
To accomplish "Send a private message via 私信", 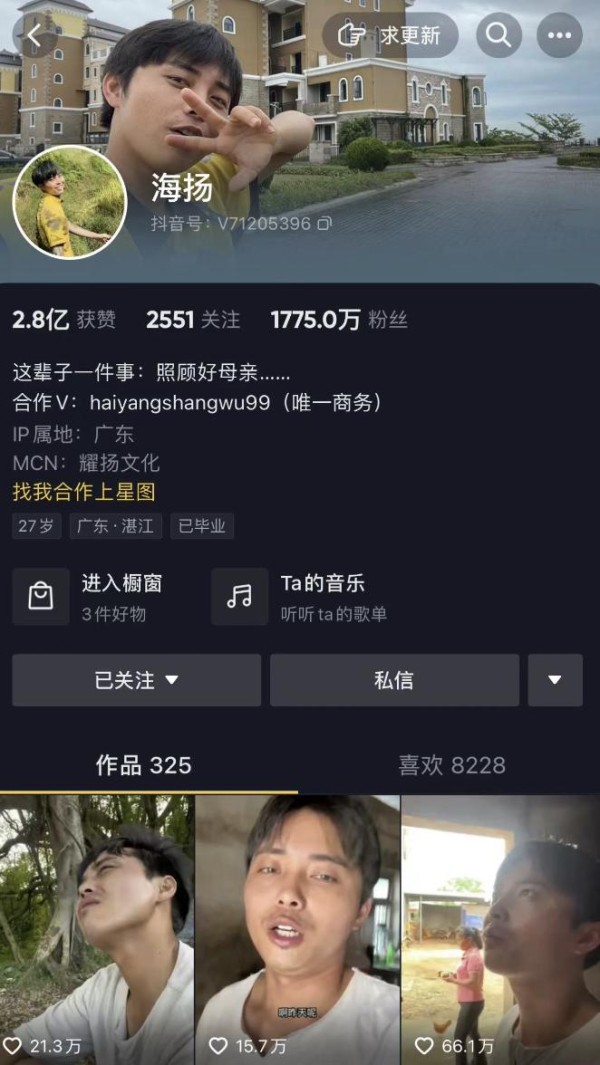I will coord(394,680).
